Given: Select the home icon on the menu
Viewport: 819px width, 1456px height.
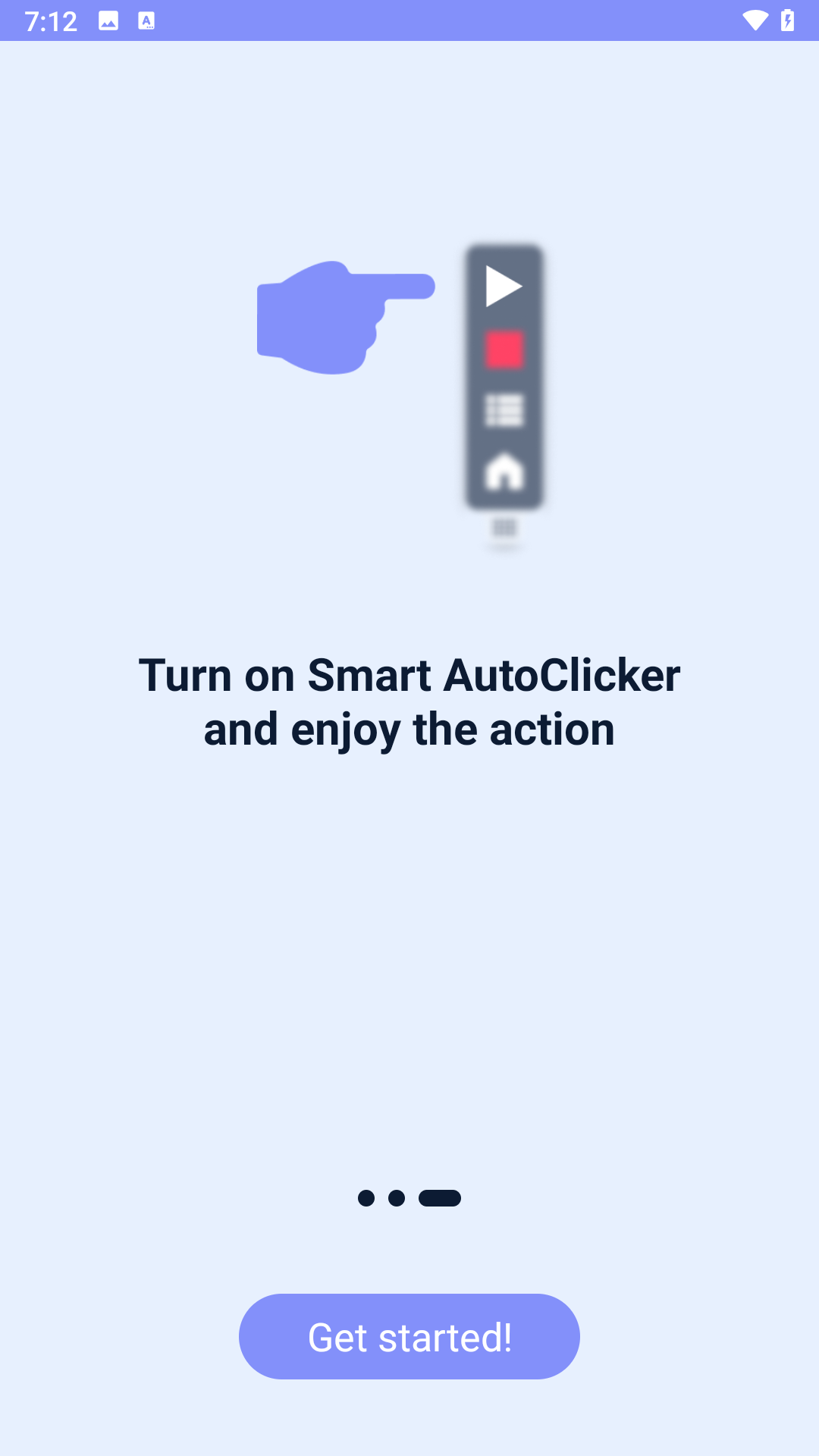Looking at the screenshot, I should [x=504, y=473].
